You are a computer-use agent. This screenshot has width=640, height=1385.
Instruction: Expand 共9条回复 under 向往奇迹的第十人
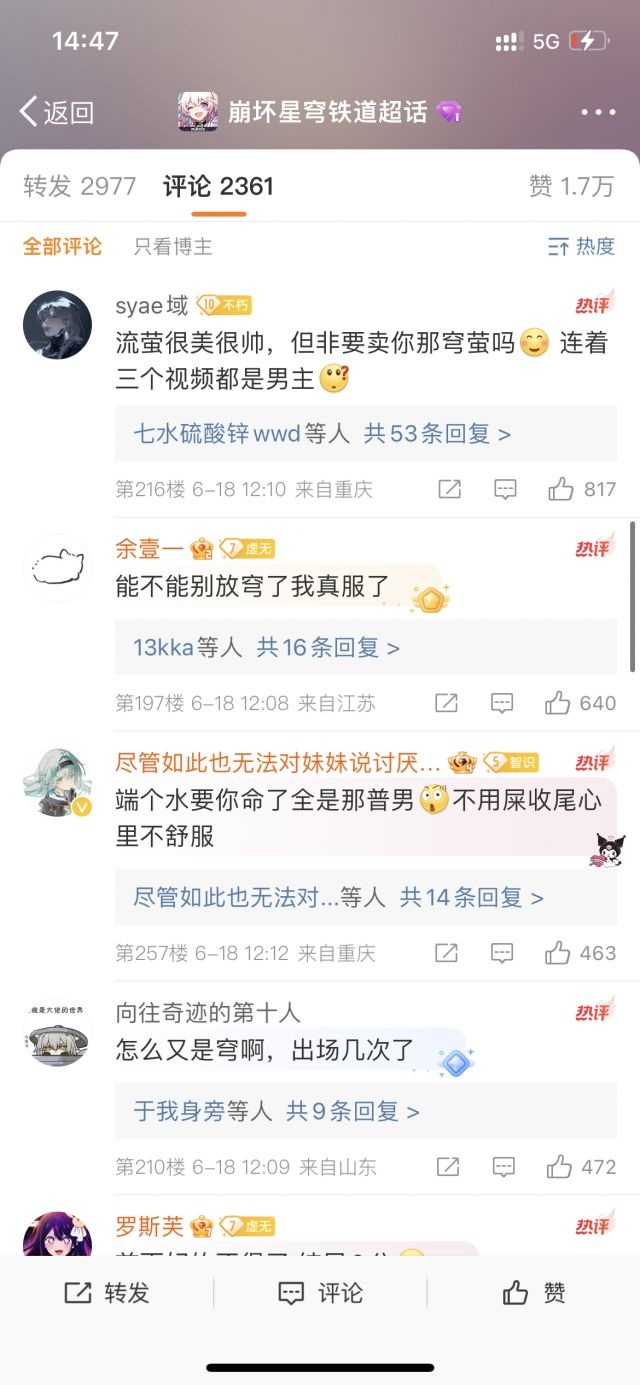352,1111
